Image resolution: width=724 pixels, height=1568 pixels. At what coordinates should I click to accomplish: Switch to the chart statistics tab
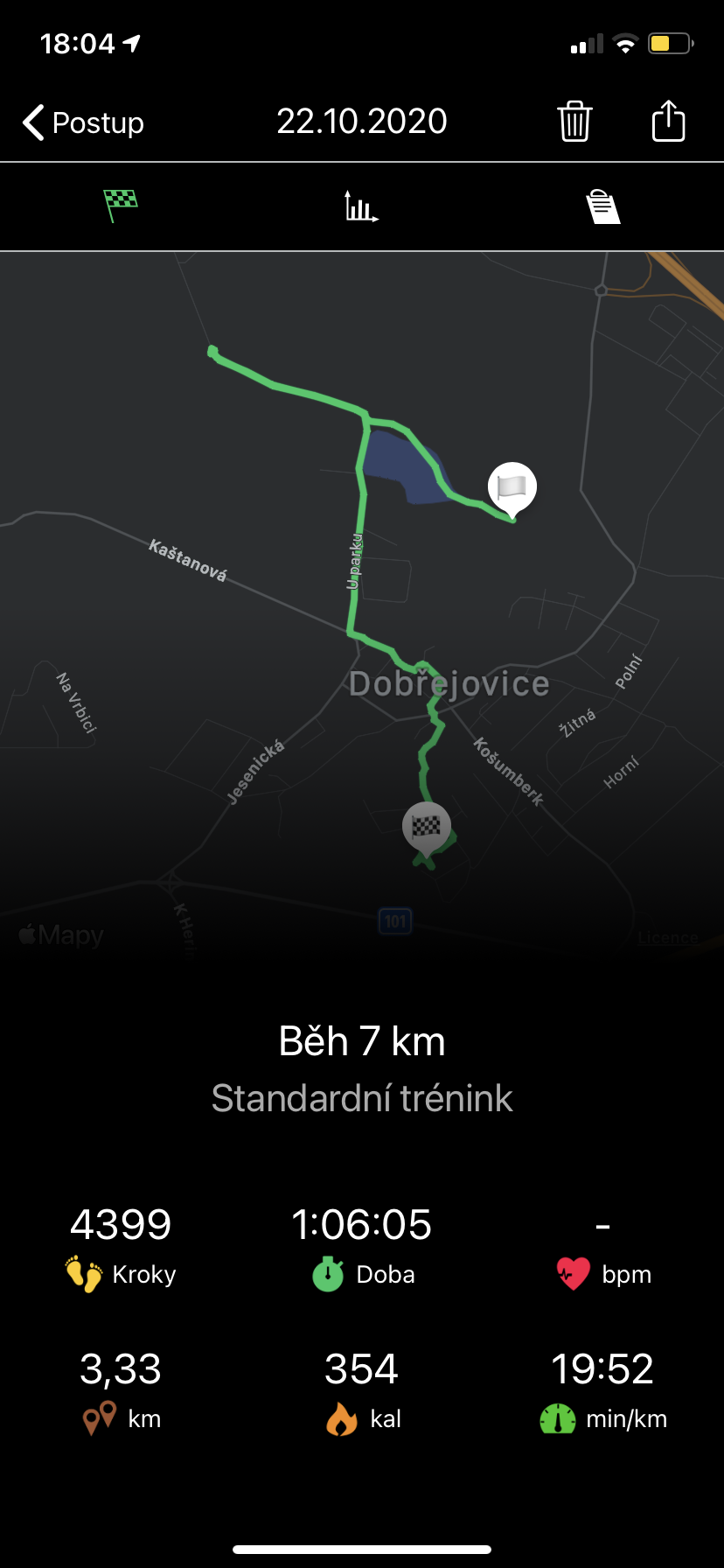point(361,206)
